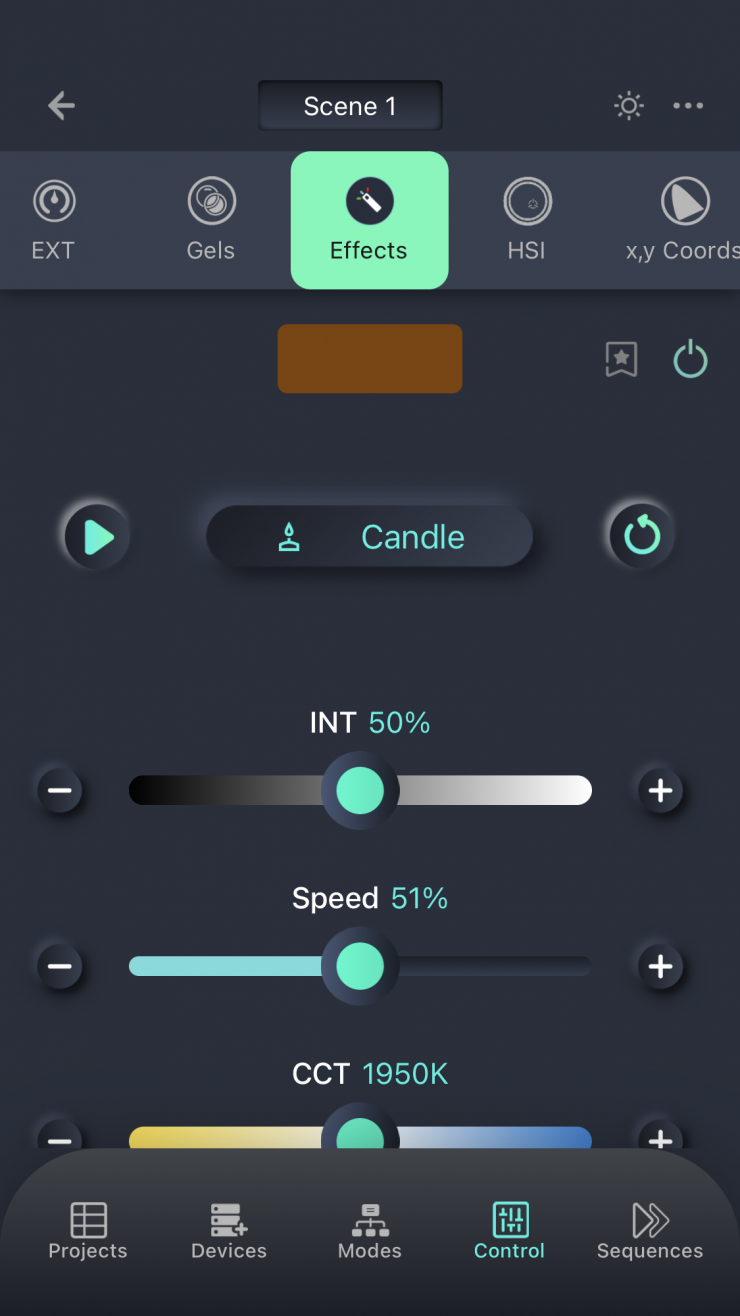The width and height of the screenshot is (740, 1316).
Task: Open the Projects tab
Action: [88, 1231]
